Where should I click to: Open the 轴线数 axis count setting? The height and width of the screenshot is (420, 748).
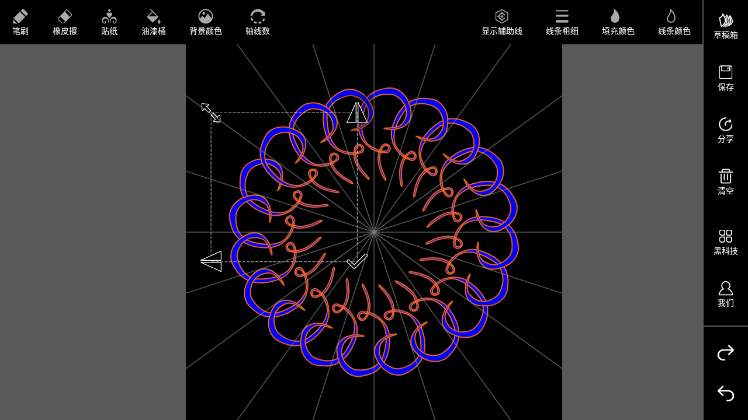click(257, 21)
